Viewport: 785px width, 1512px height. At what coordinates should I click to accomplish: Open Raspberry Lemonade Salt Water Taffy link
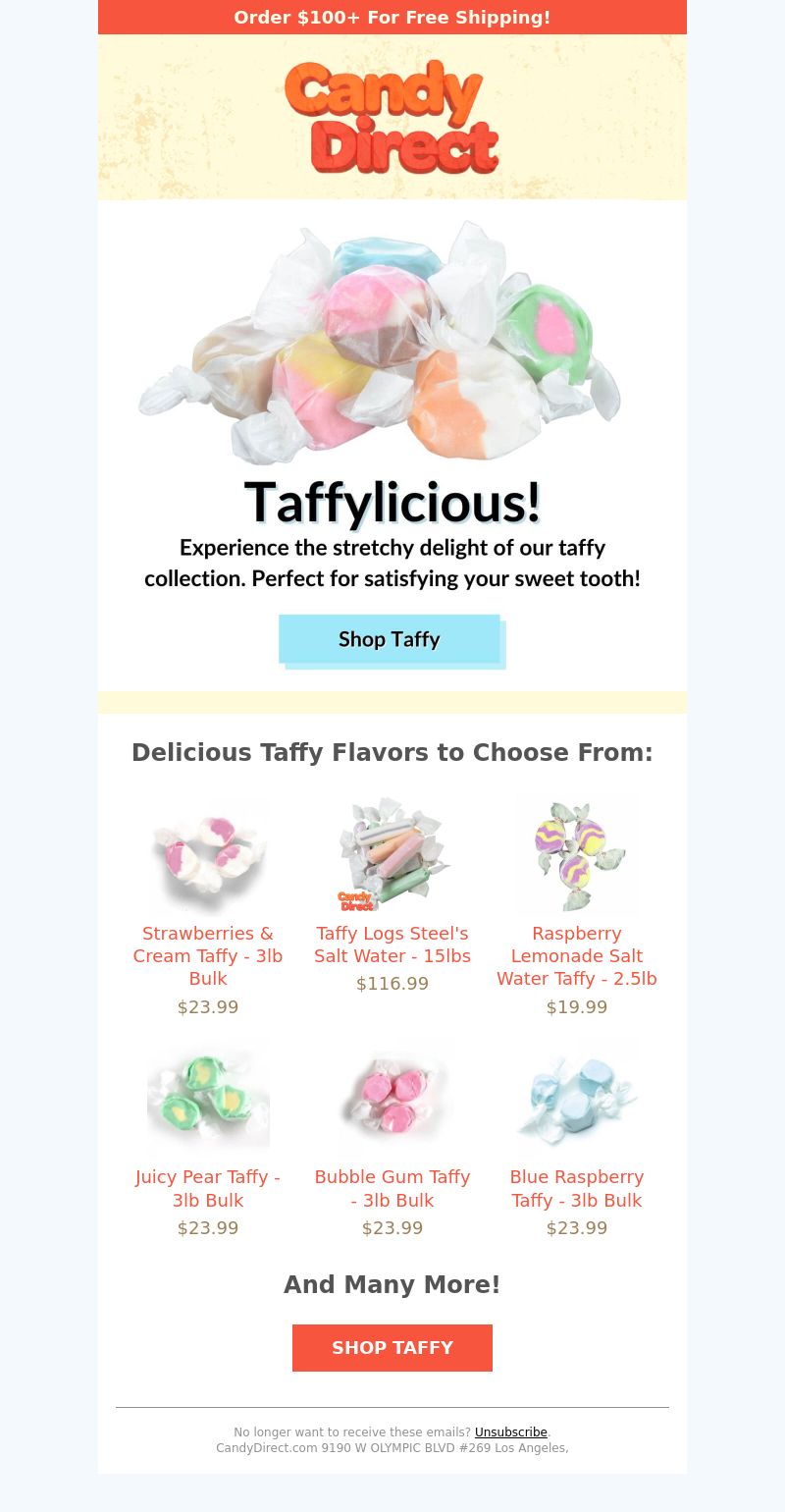[x=577, y=955]
